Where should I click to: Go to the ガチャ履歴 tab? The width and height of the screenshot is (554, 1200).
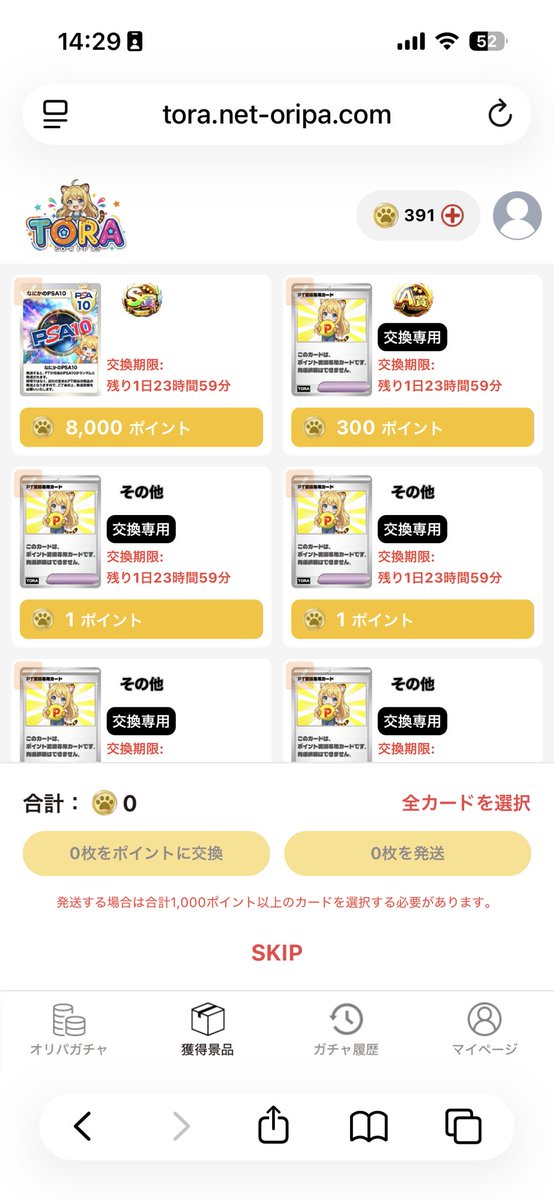[346, 1030]
